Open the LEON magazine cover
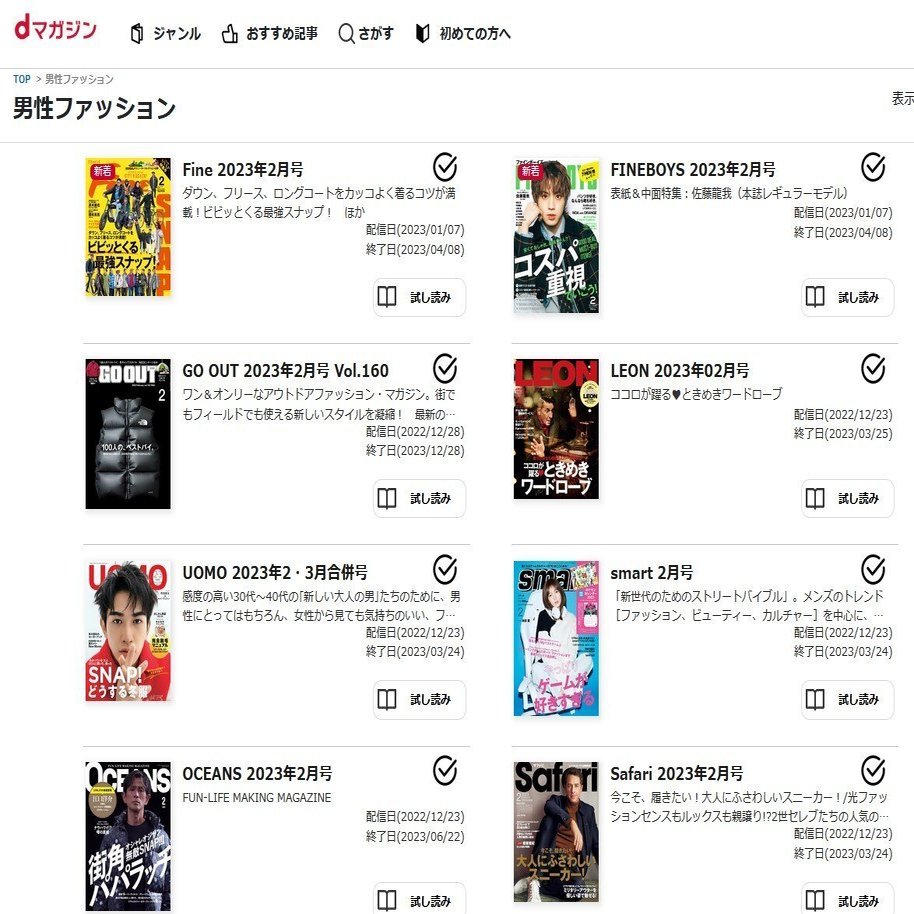 [556, 429]
